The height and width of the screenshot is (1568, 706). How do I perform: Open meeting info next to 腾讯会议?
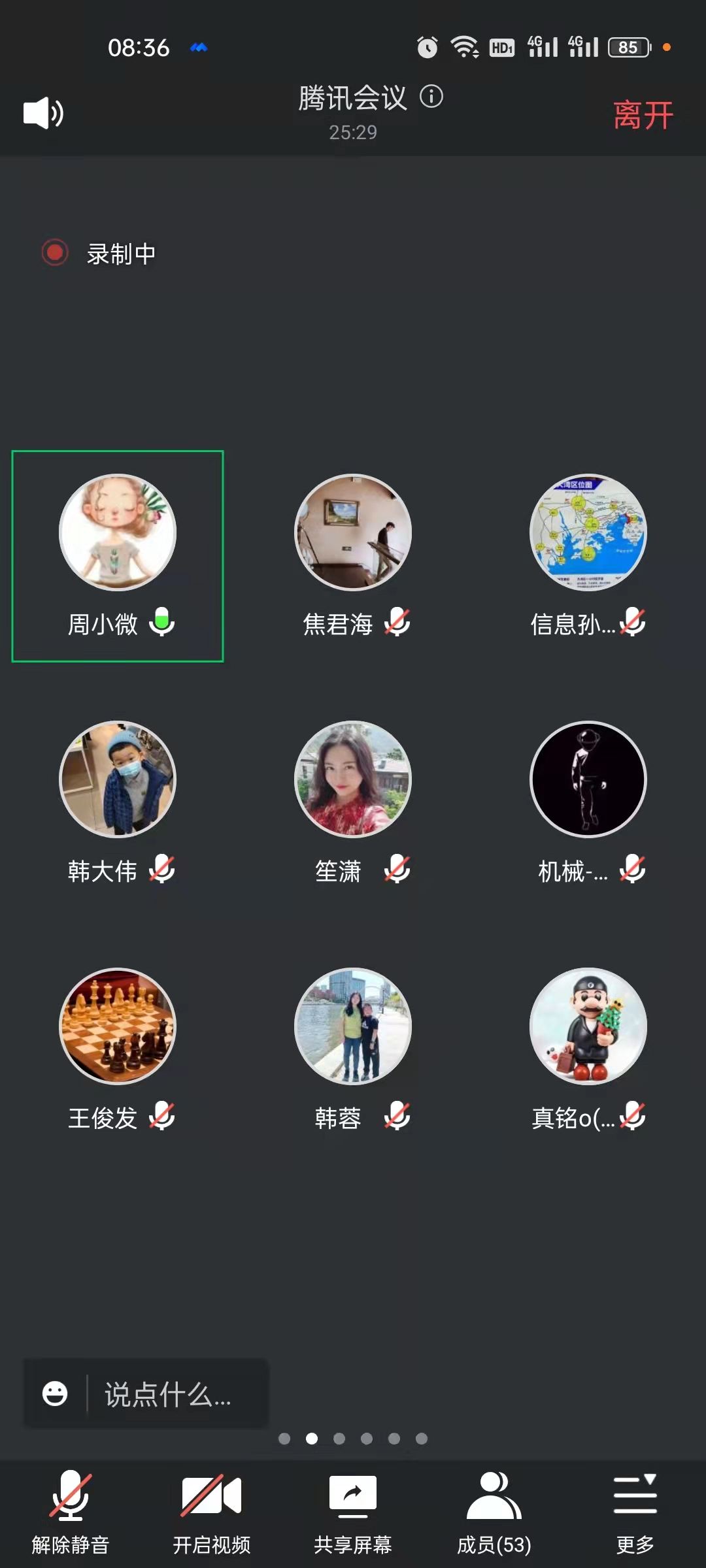point(431,97)
